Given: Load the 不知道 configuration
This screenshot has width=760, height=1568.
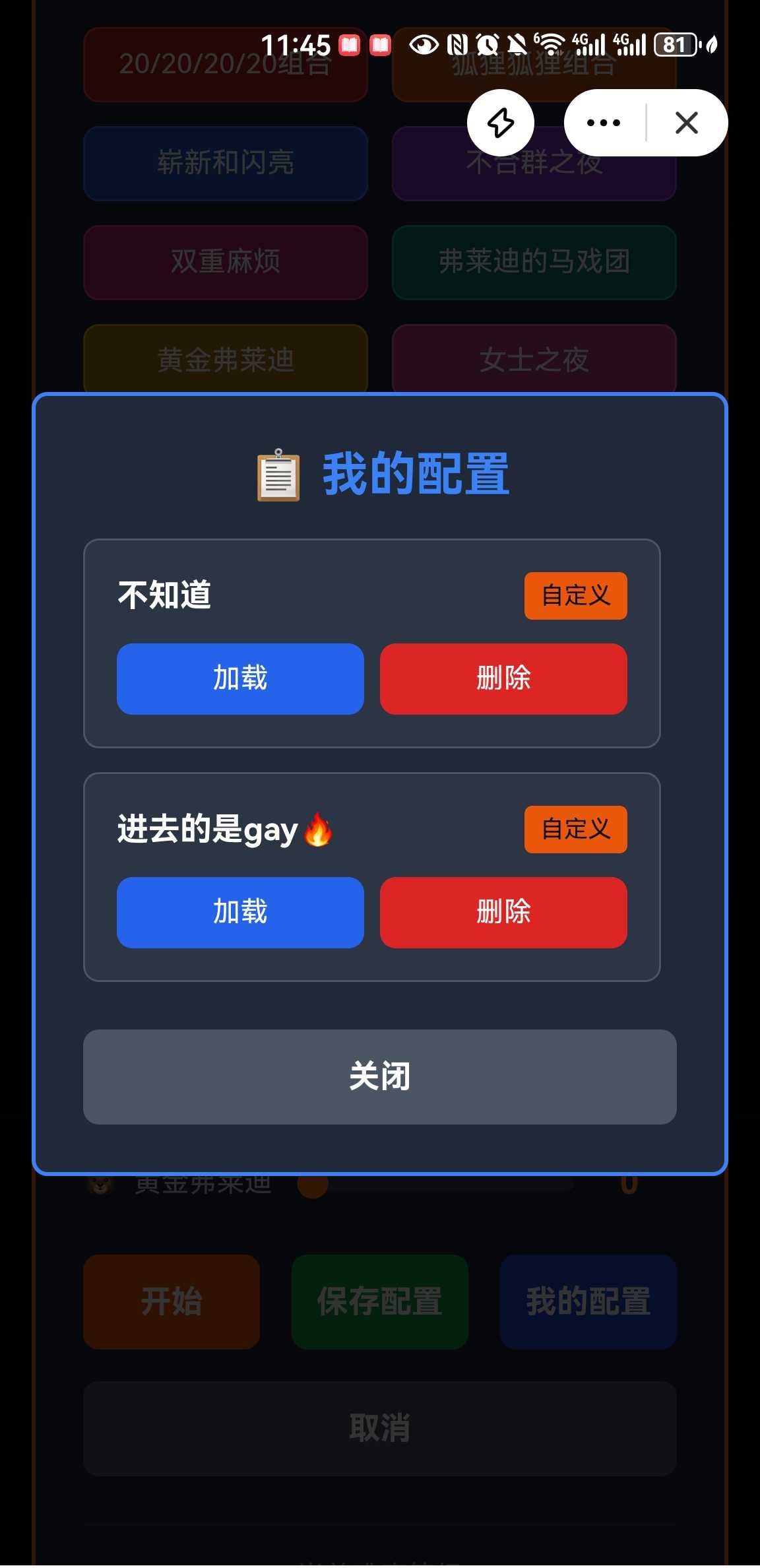Looking at the screenshot, I should click(240, 678).
